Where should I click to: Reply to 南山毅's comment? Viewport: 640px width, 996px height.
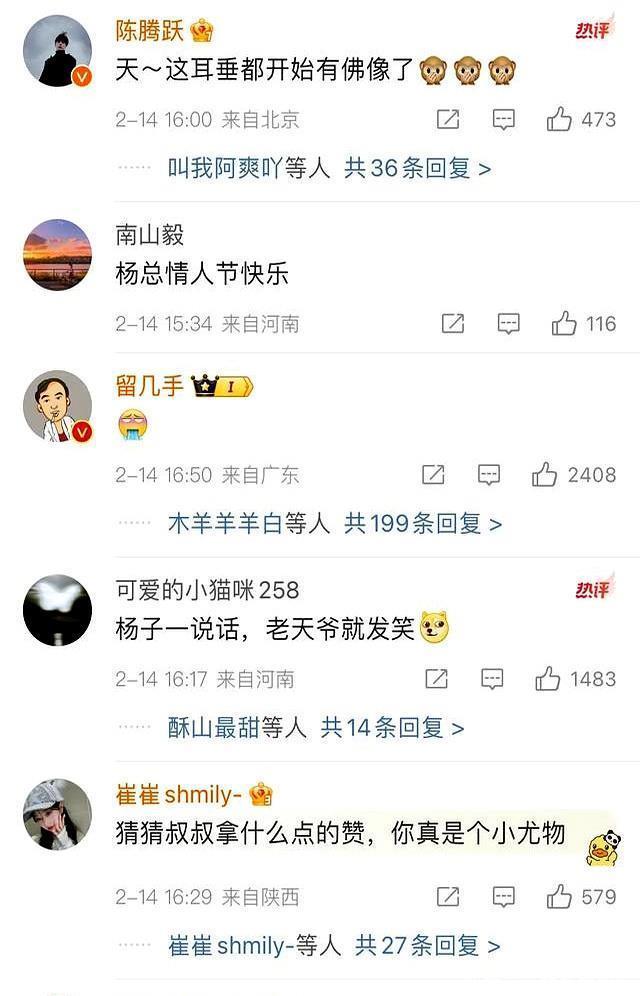coord(509,324)
